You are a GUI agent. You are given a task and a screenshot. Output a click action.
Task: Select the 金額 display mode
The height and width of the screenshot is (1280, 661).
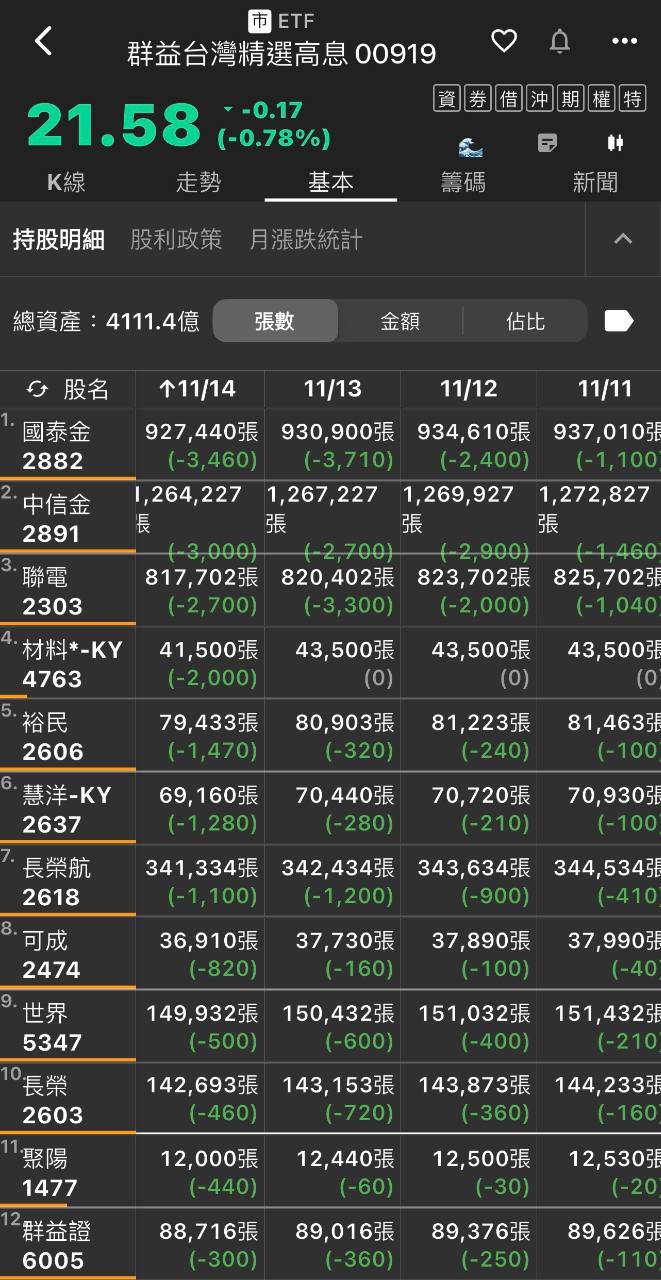pos(400,321)
